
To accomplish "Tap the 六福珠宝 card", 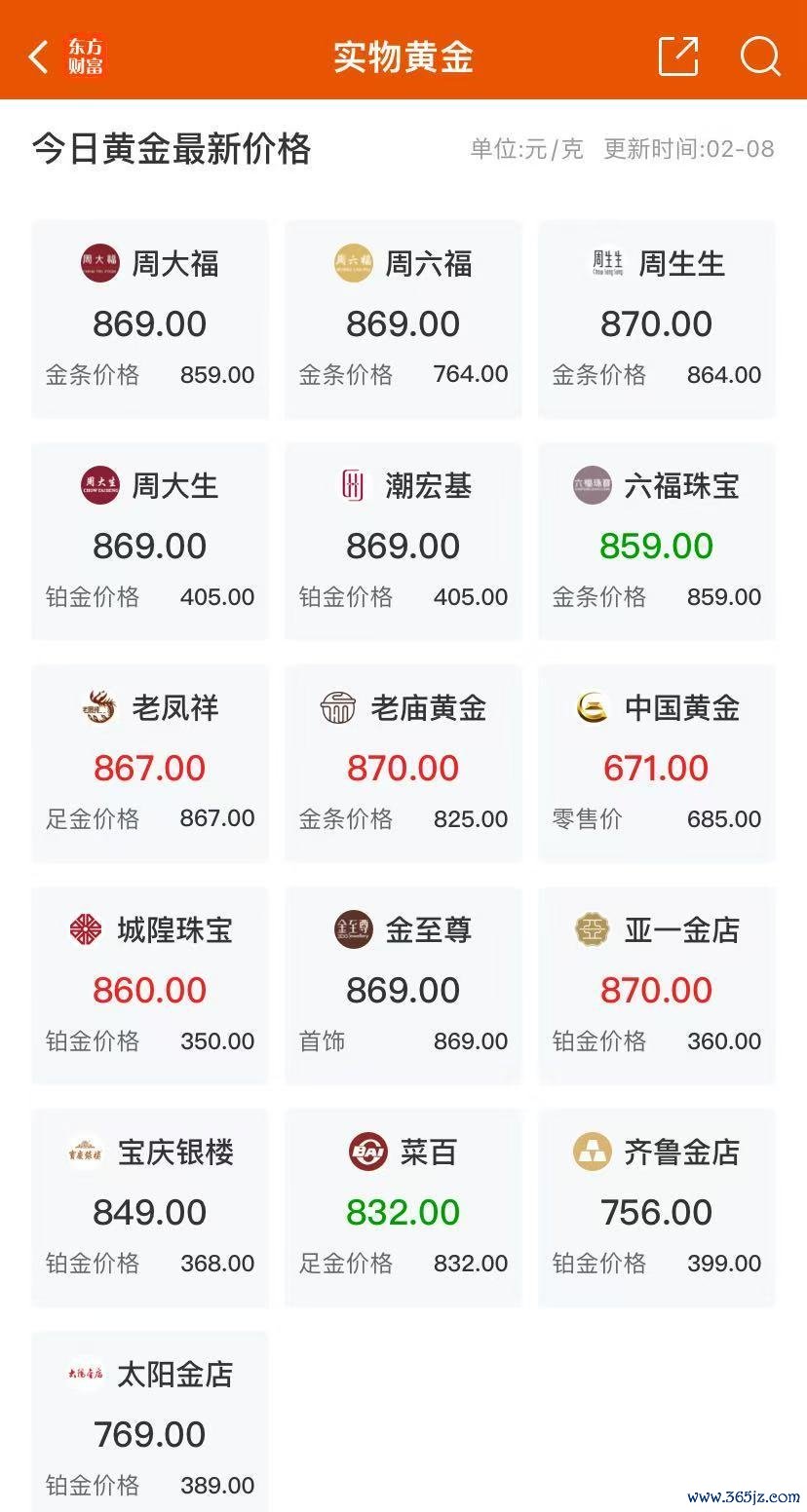I will [x=657, y=542].
